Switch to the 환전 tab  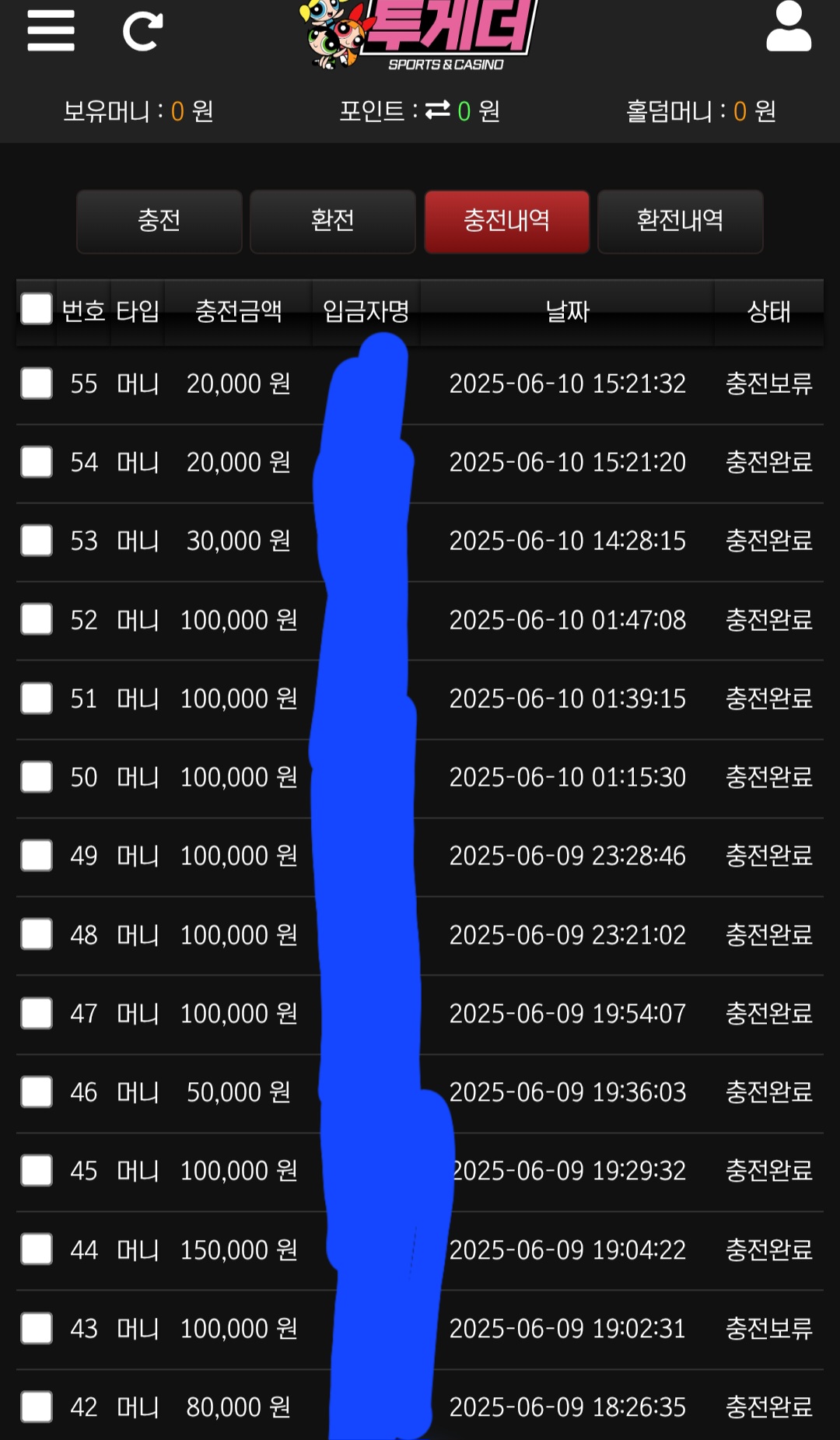(333, 221)
